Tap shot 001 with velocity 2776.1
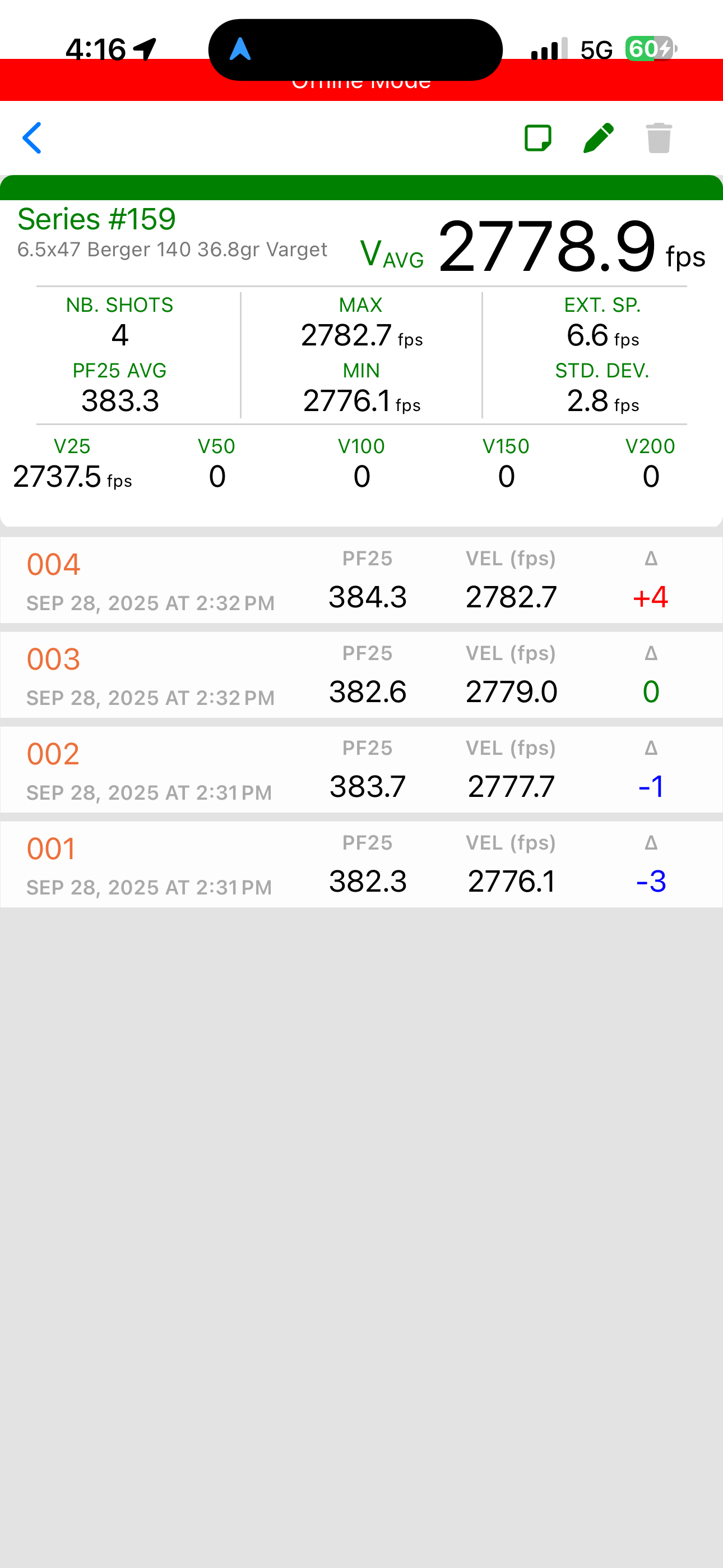This screenshot has height=1568, width=723. pyautogui.click(x=361, y=864)
